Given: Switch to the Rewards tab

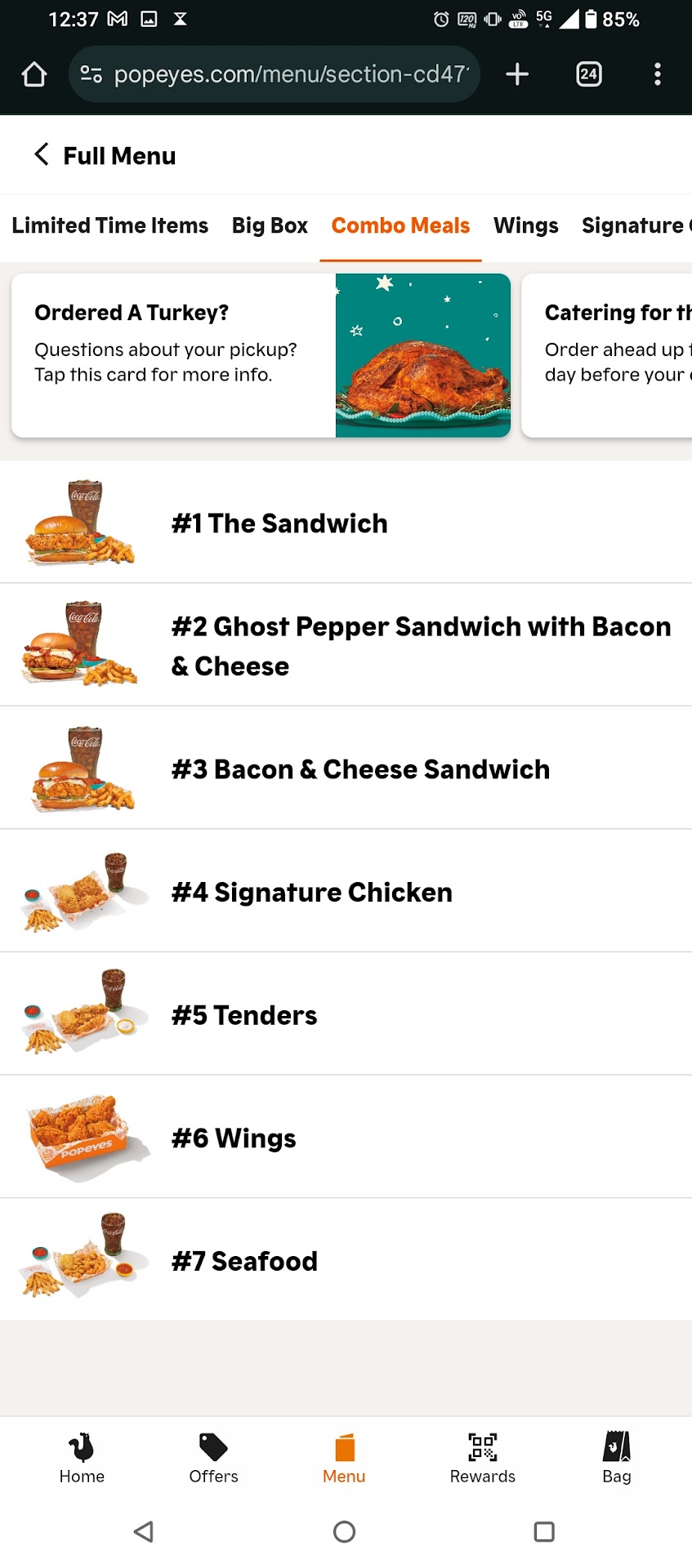Looking at the screenshot, I should click(x=482, y=1458).
